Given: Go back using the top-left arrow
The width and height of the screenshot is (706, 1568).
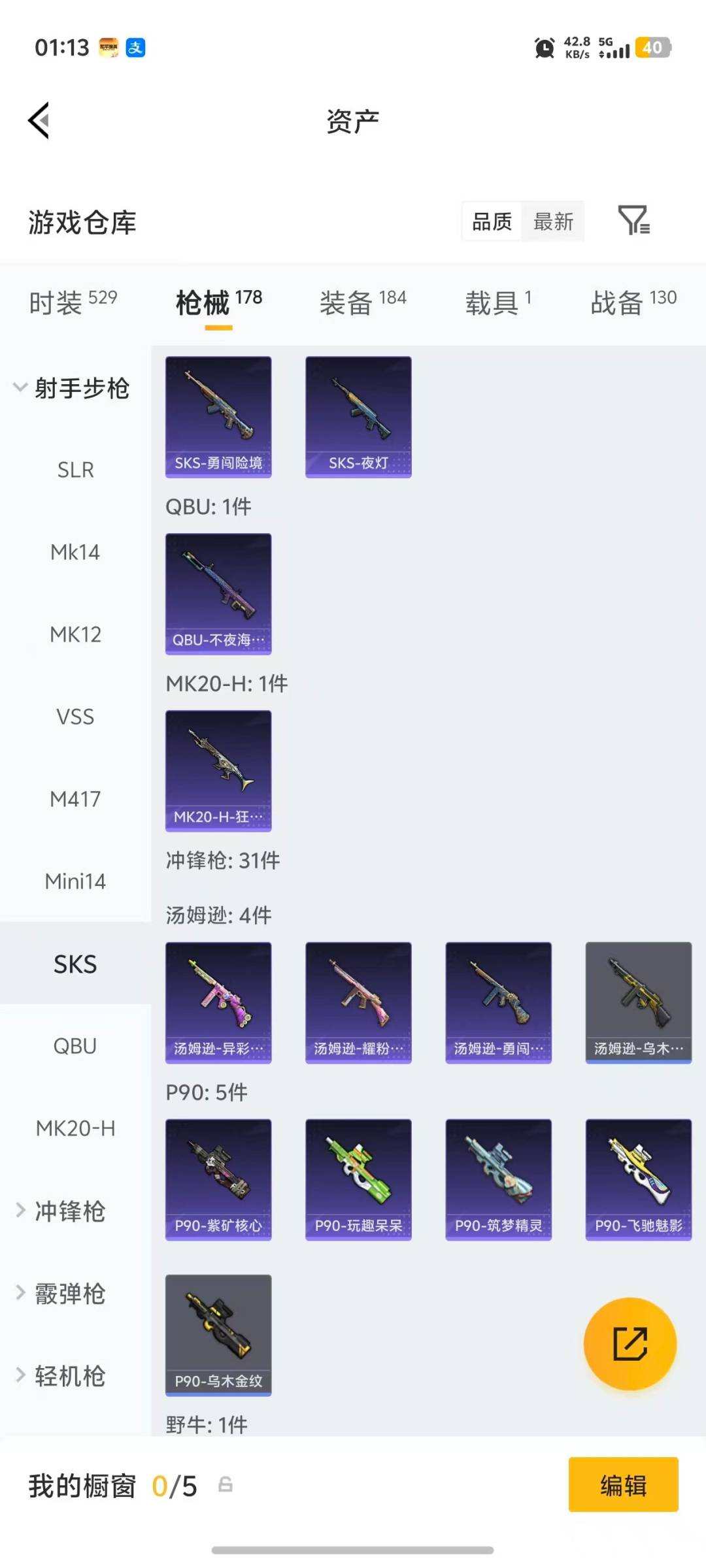Looking at the screenshot, I should point(39,121).
